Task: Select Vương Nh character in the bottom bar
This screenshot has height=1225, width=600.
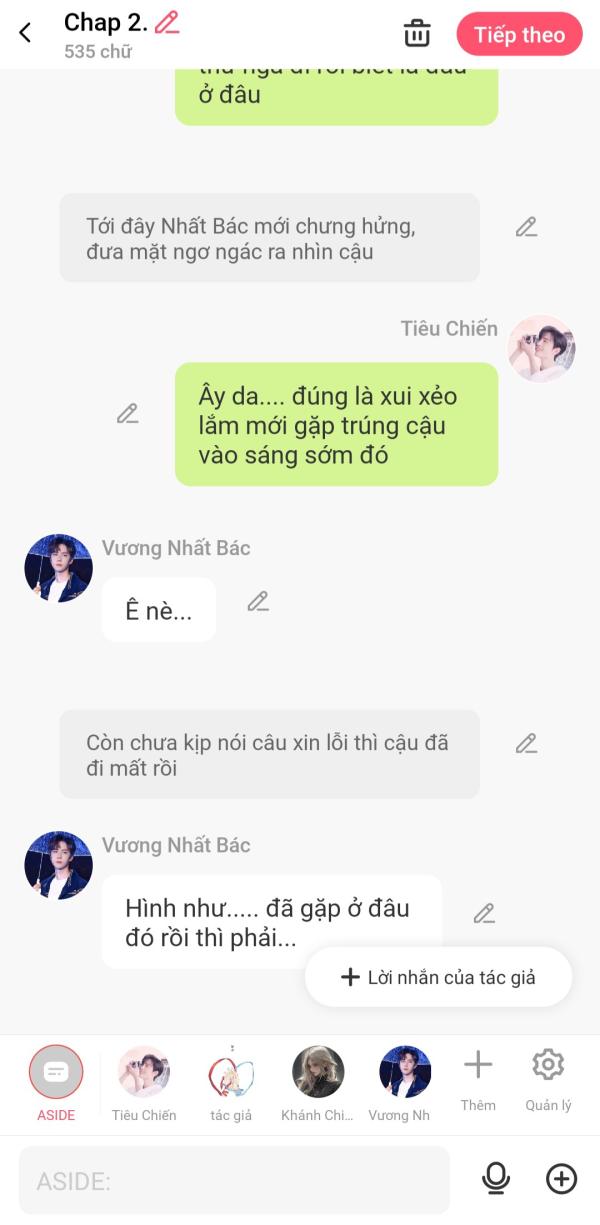Action: 403,1084
